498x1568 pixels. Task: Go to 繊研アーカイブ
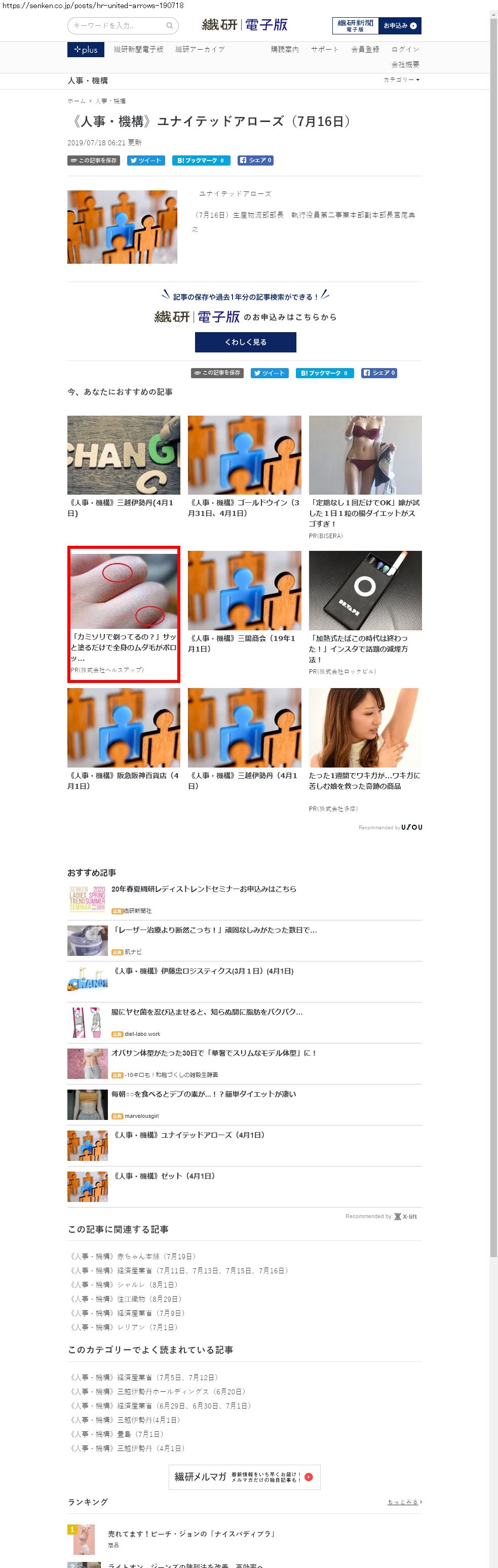[200, 50]
